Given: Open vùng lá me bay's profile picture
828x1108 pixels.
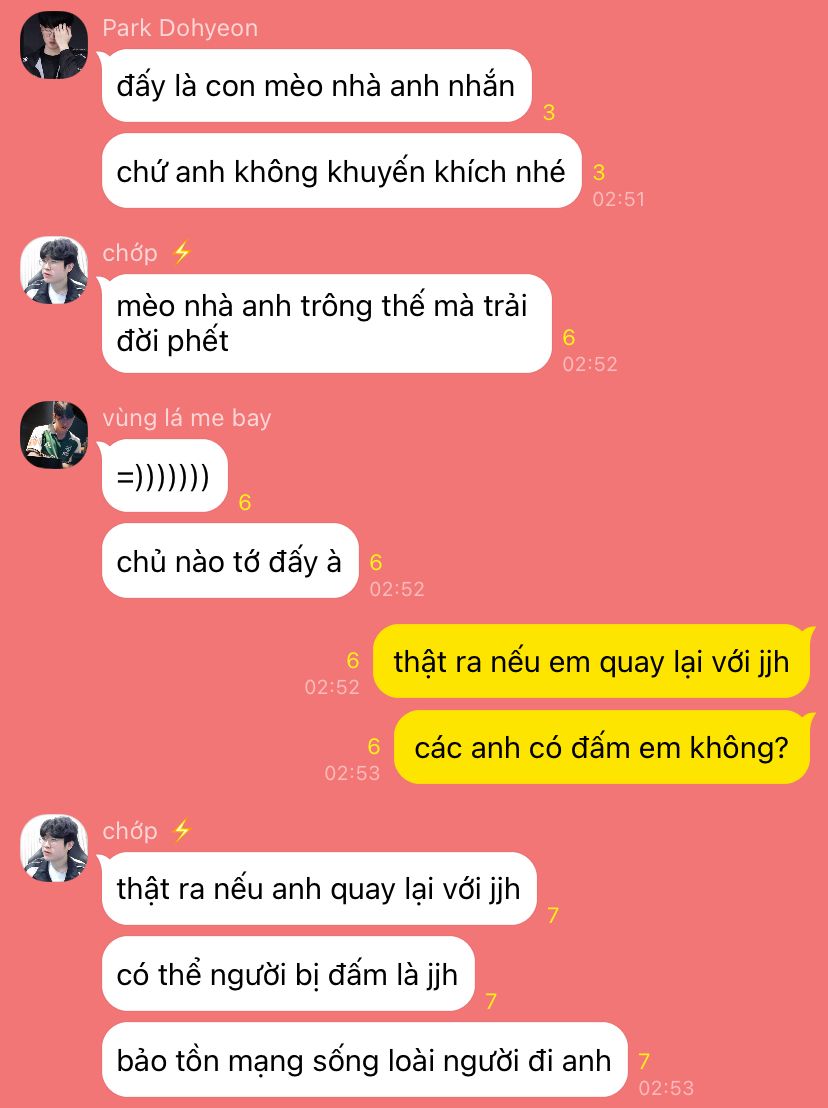Looking at the screenshot, I should [x=54, y=434].
